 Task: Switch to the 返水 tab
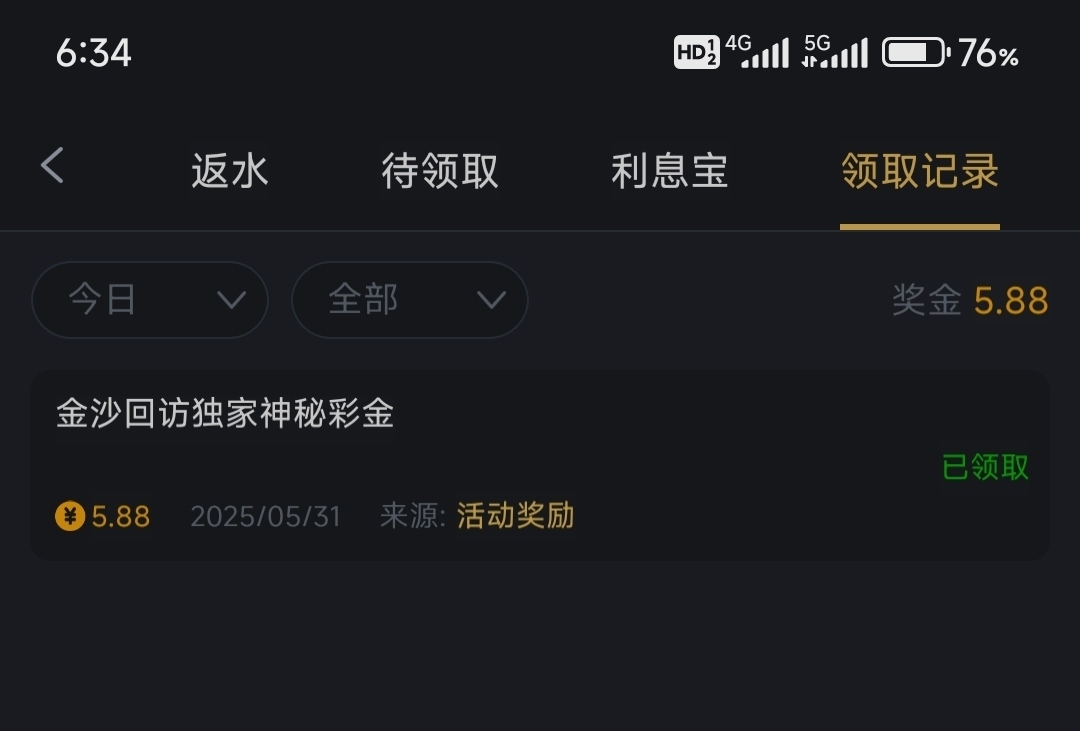tap(230, 172)
